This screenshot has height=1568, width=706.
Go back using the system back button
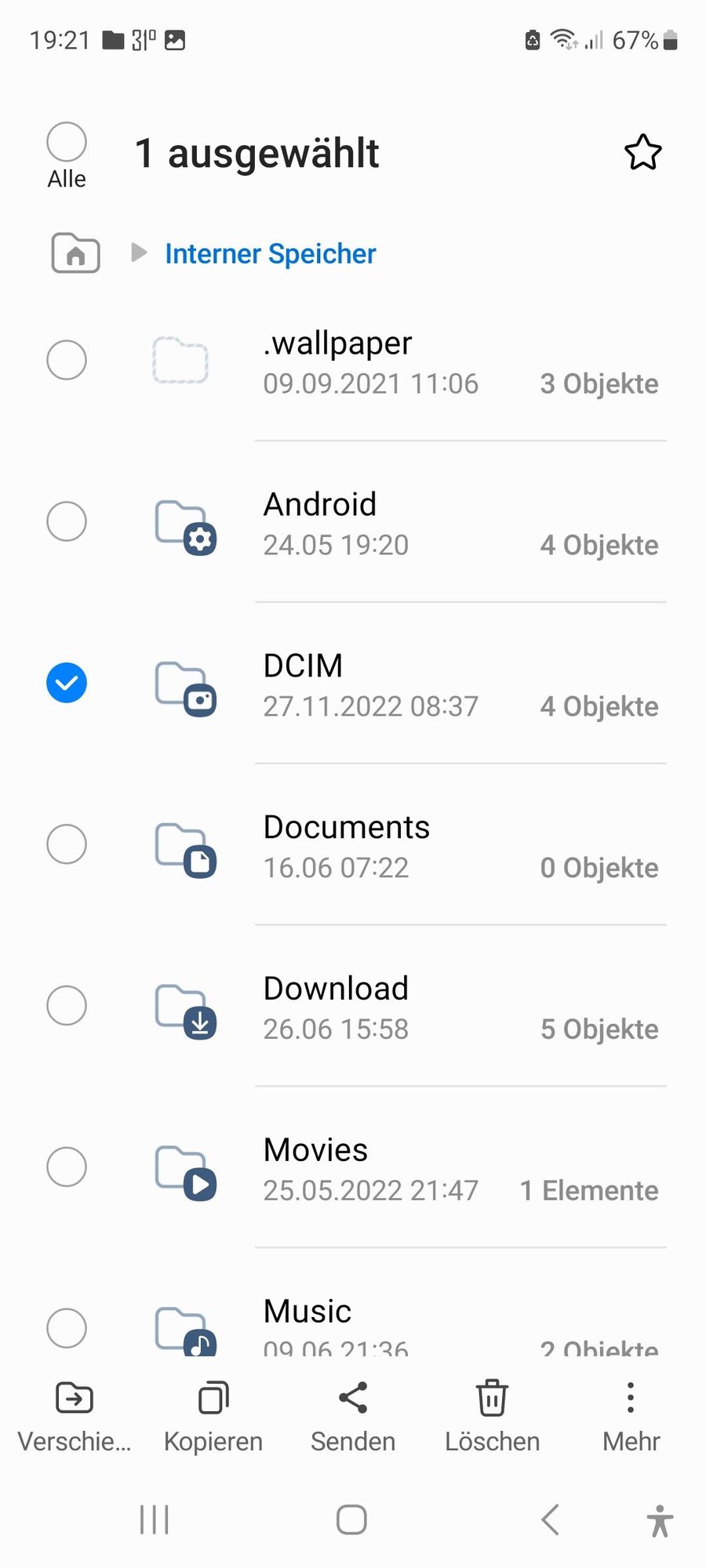[x=551, y=1519]
